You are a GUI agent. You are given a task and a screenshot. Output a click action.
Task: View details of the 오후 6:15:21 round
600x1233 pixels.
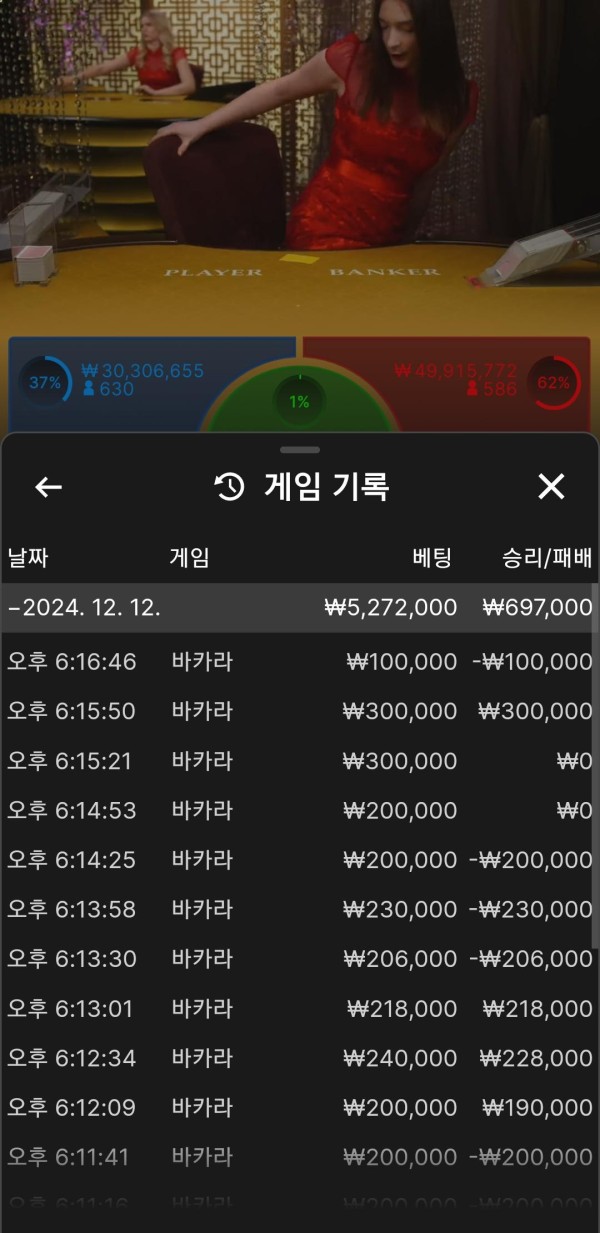298,761
